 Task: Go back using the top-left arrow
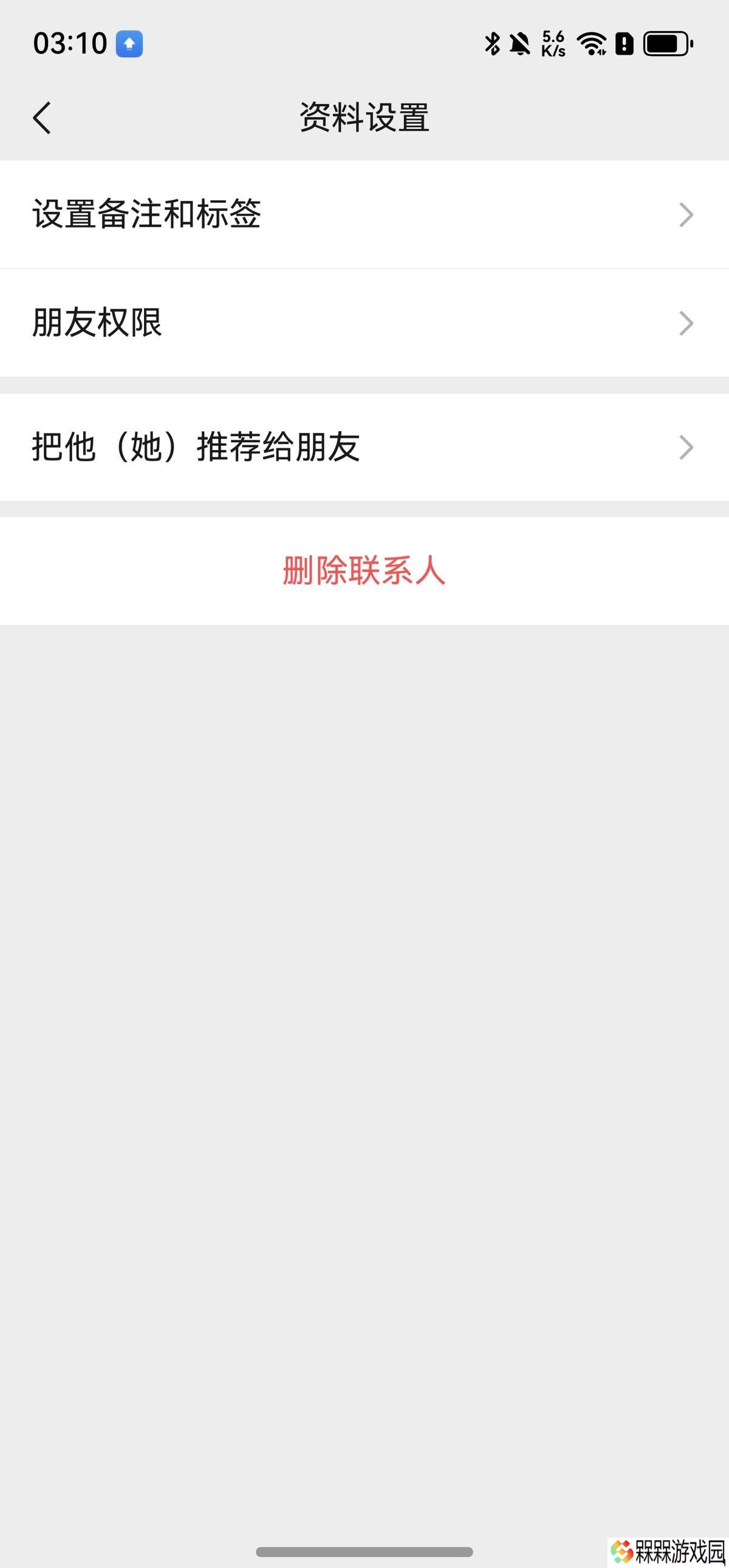42,117
